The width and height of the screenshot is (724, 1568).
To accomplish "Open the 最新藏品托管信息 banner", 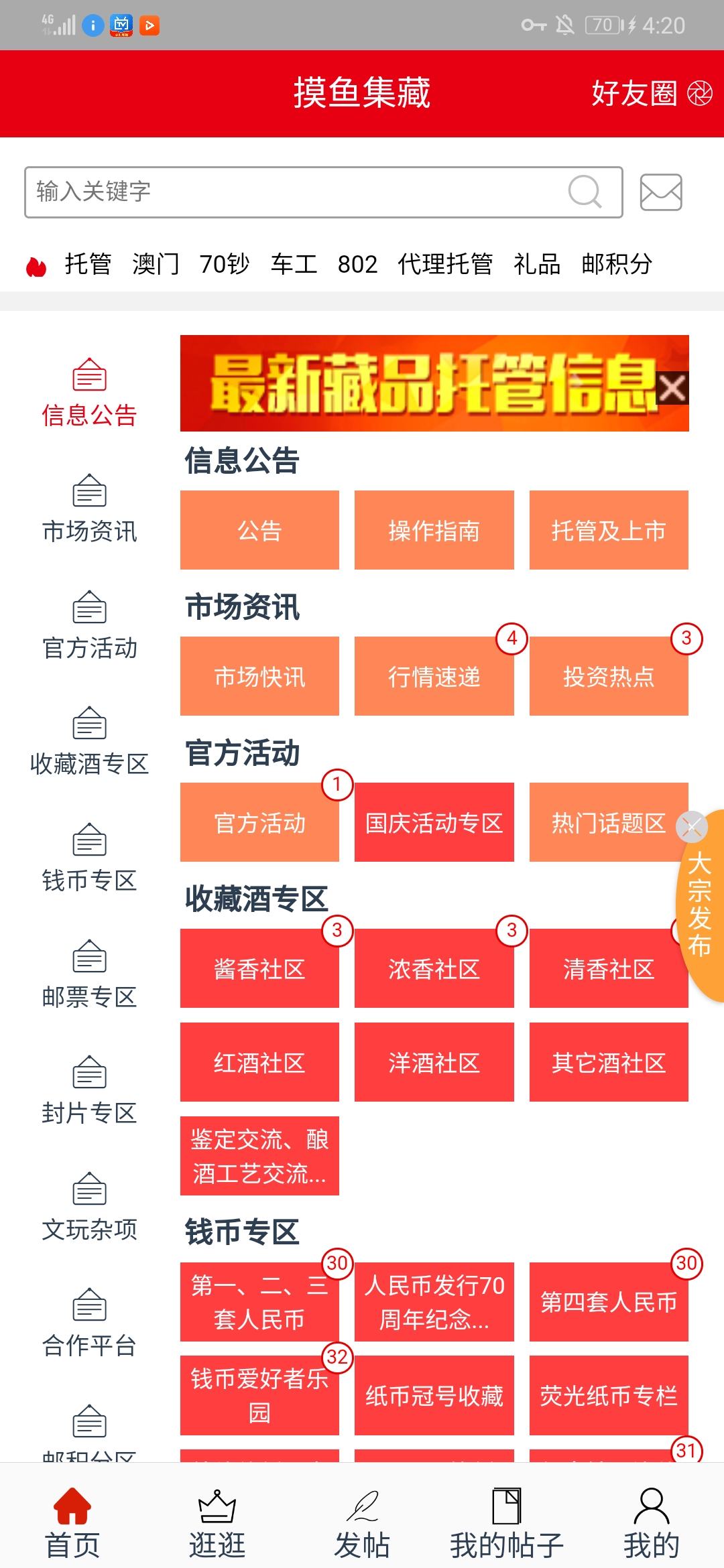I will point(416,383).
